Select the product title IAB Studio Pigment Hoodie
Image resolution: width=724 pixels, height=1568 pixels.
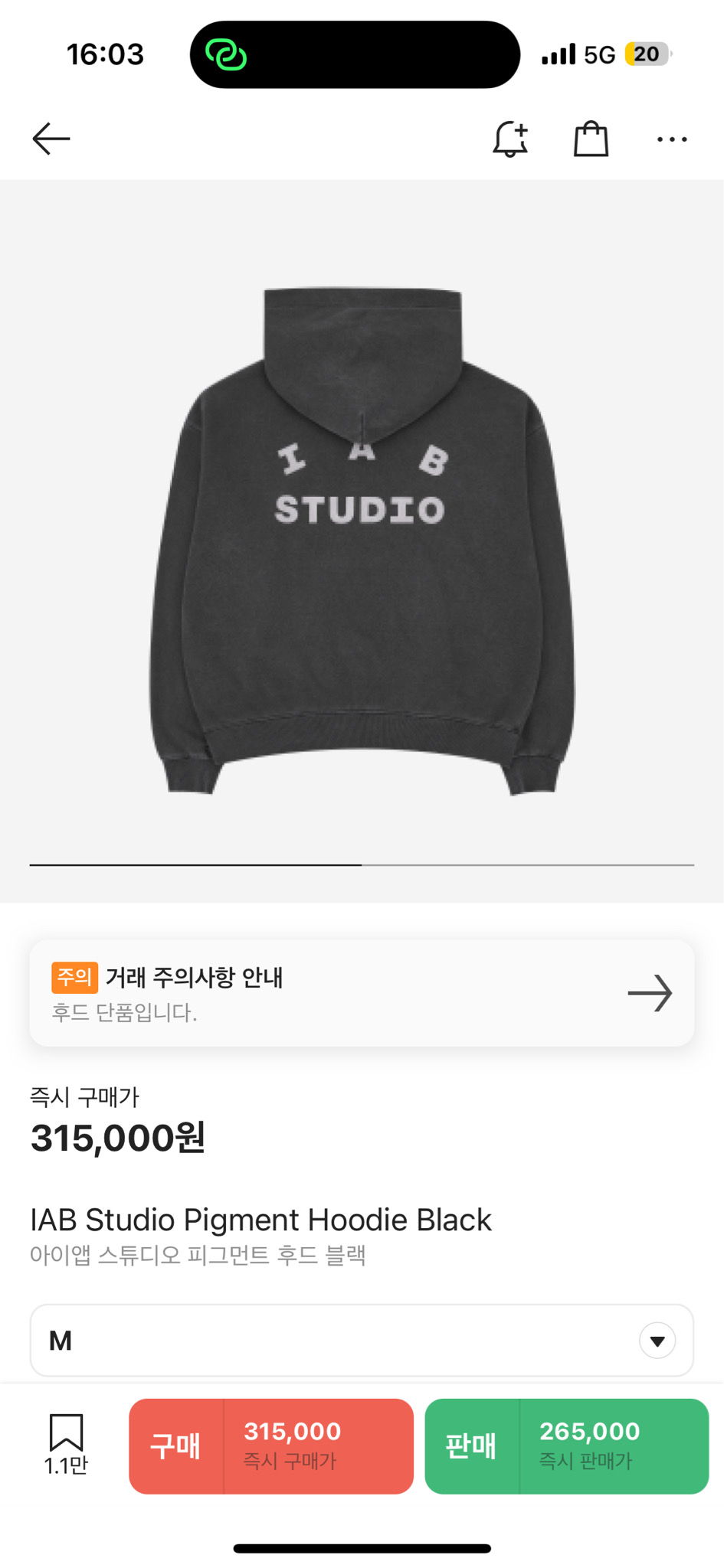click(x=260, y=1219)
